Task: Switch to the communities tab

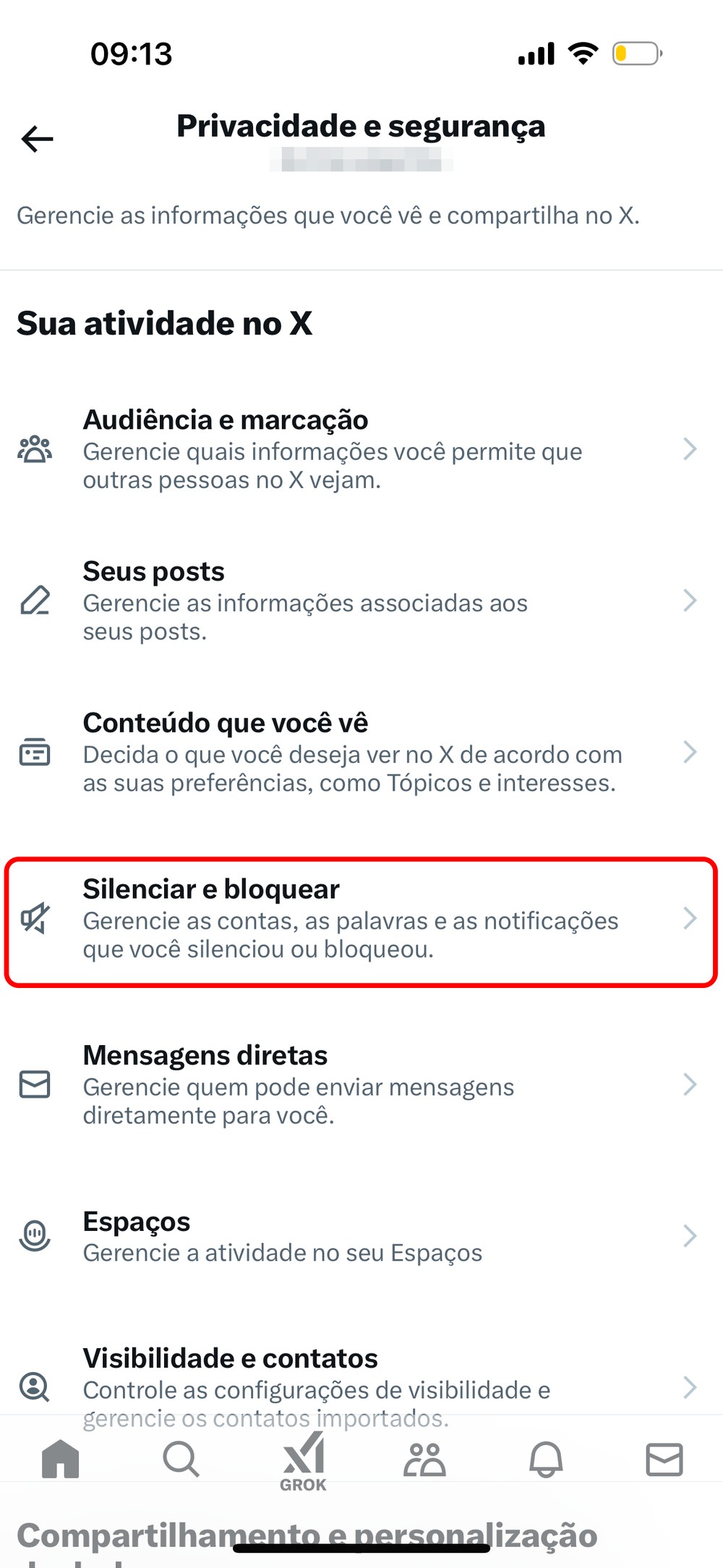Action: (424, 1458)
